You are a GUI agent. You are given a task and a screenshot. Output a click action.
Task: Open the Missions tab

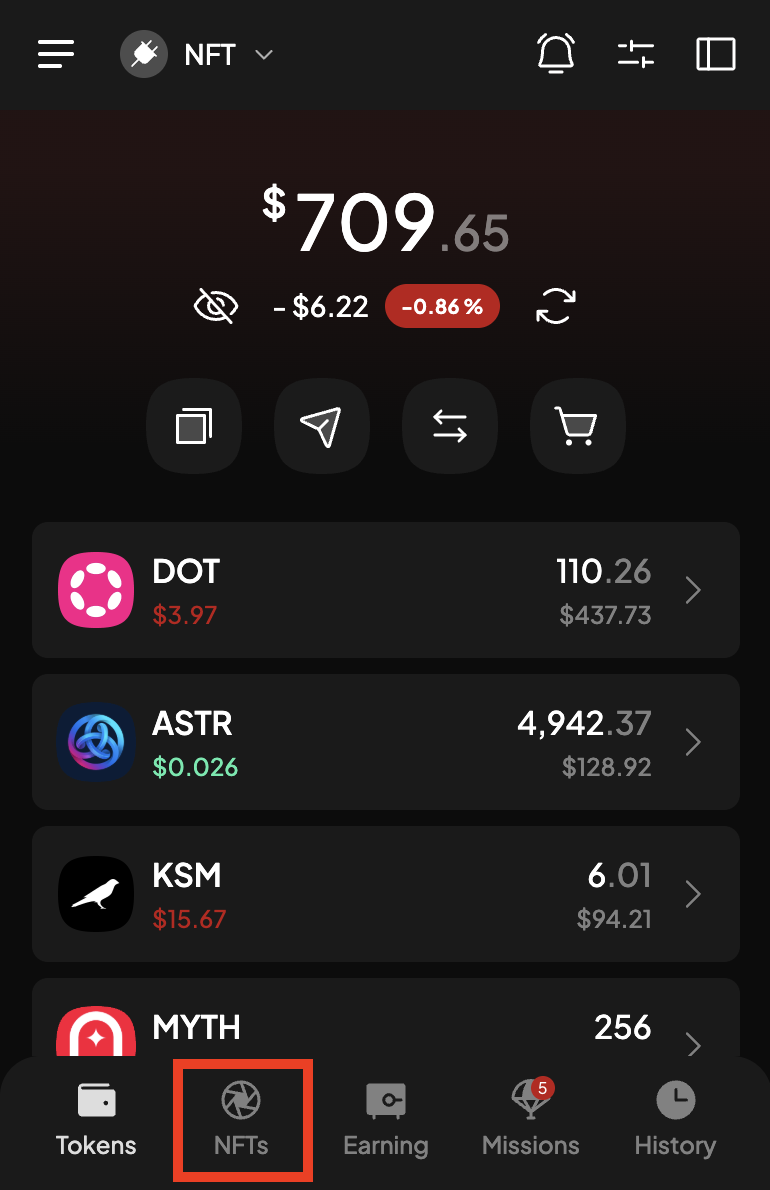[530, 1120]
